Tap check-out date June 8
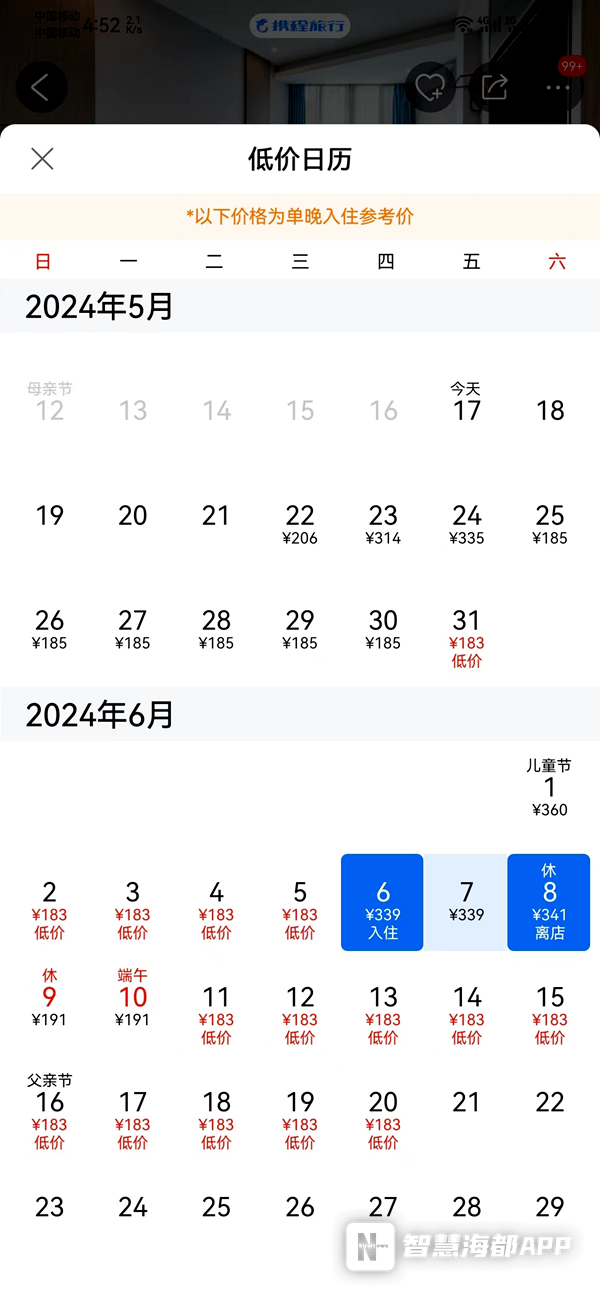The image size is (600, 1295). click(549, 902)
